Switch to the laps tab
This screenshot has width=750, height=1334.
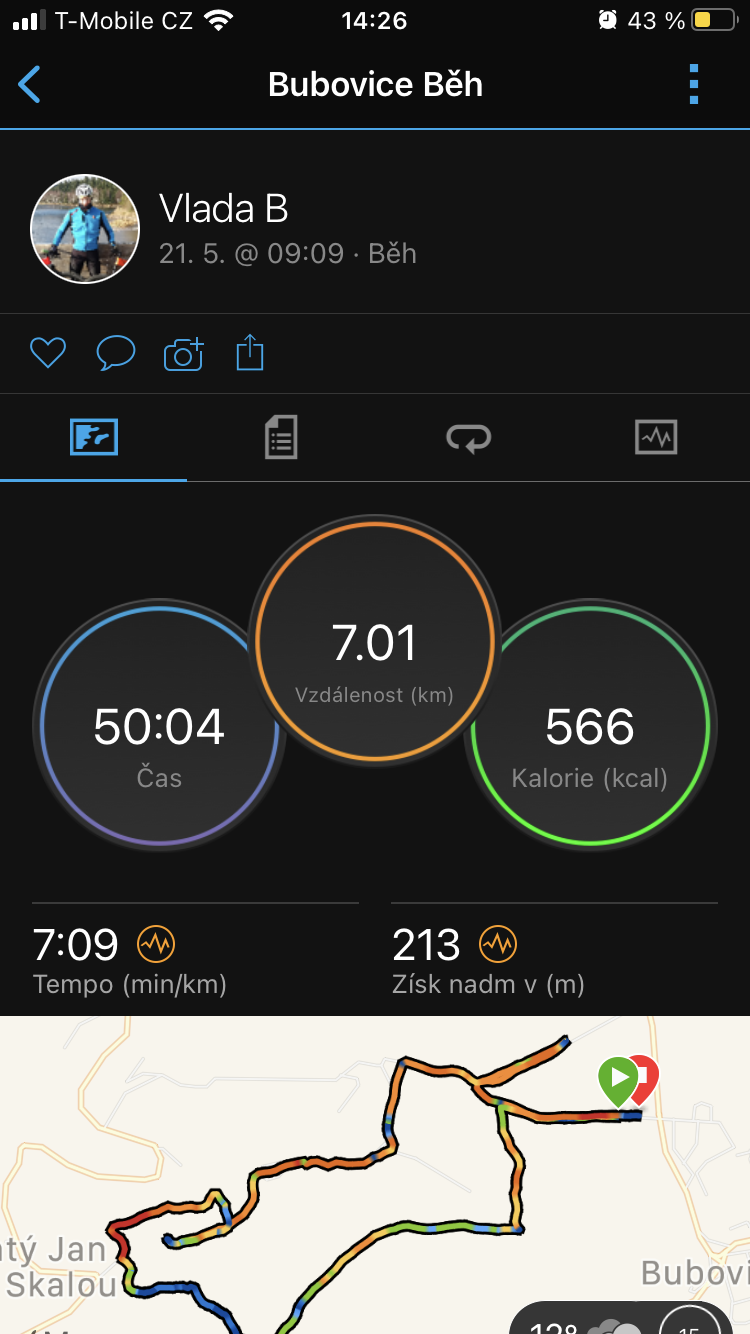click(468, 438)
